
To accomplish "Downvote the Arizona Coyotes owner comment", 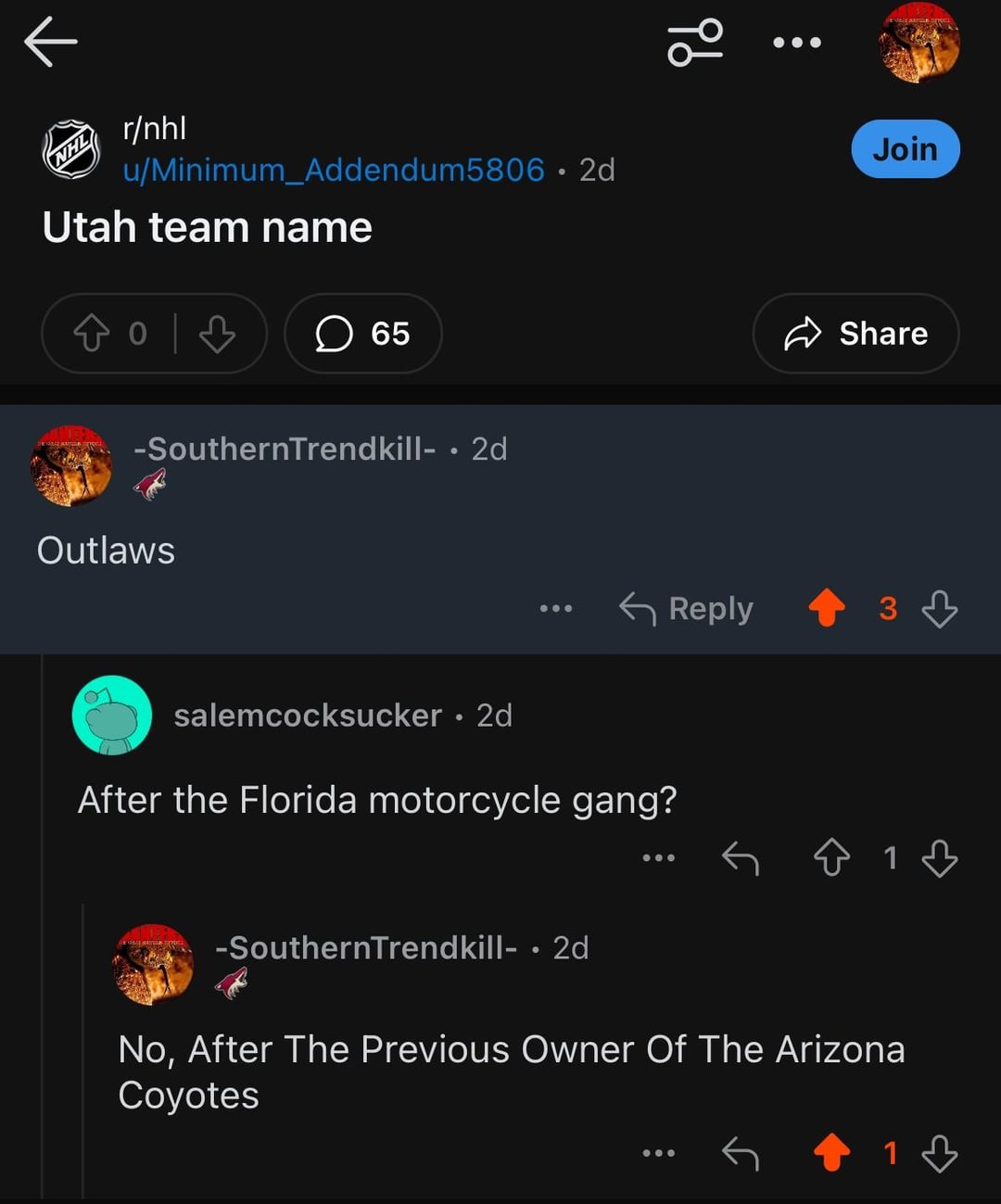I will 940,1154.
